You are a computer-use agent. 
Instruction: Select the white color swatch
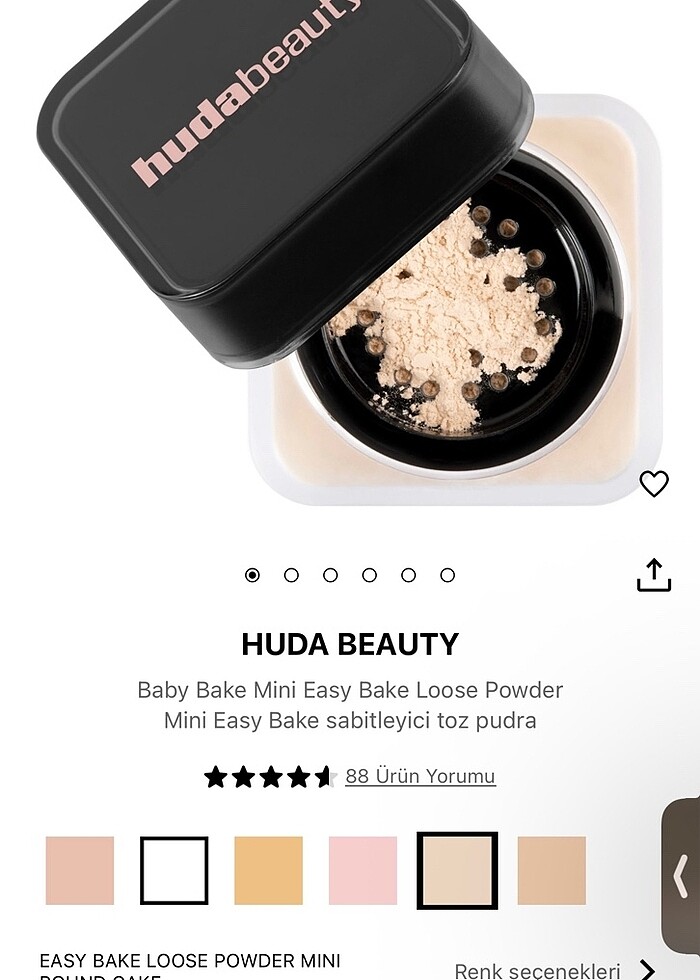(x=174, y=870)
